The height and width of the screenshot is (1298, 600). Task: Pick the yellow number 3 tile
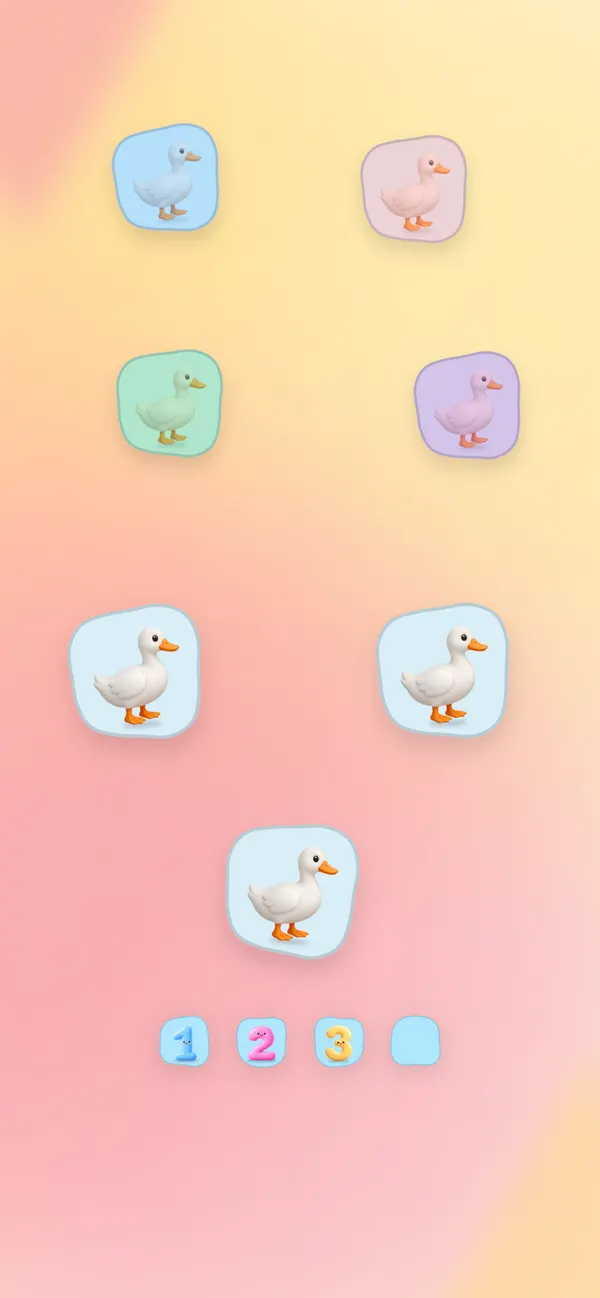[339, 1042]
